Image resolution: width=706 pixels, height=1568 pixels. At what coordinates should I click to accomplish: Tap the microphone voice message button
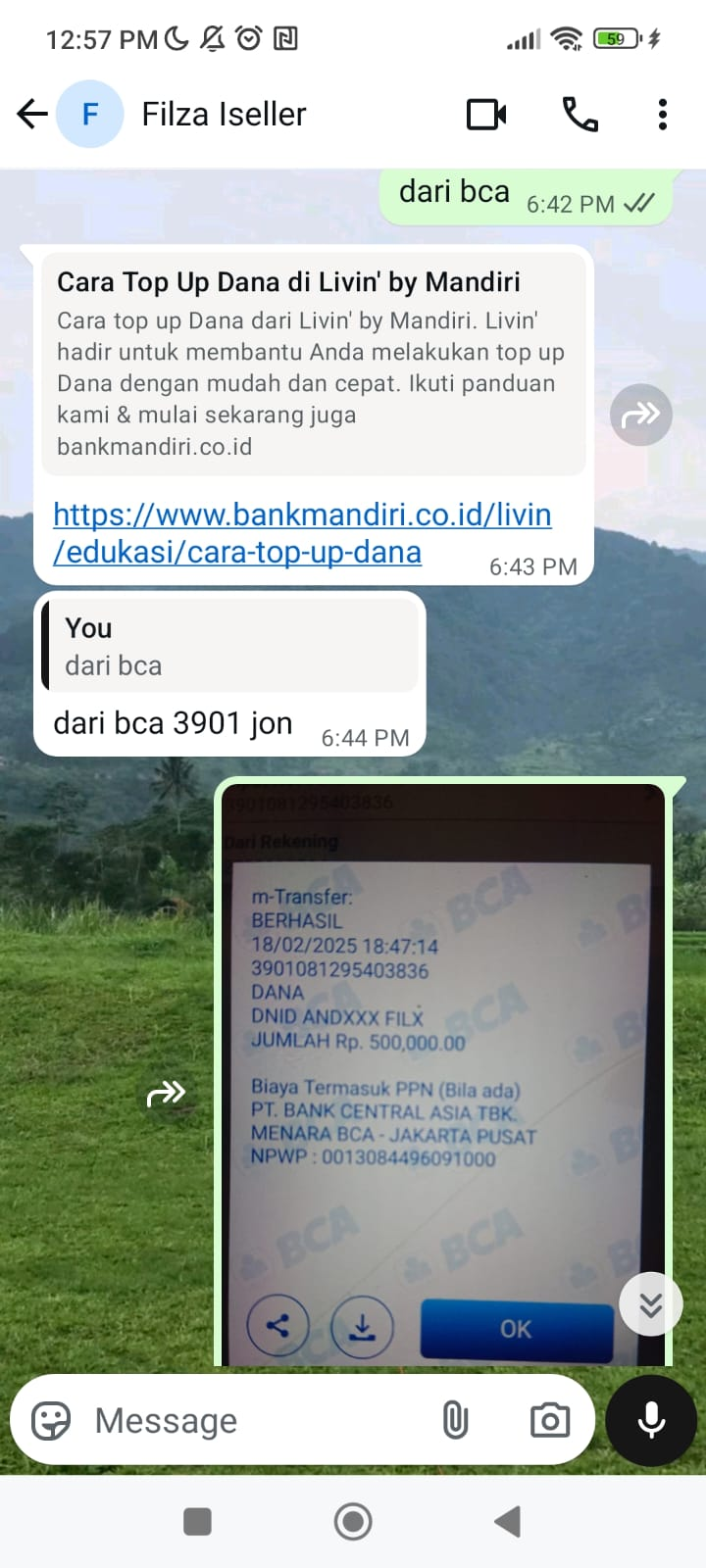651,1420
